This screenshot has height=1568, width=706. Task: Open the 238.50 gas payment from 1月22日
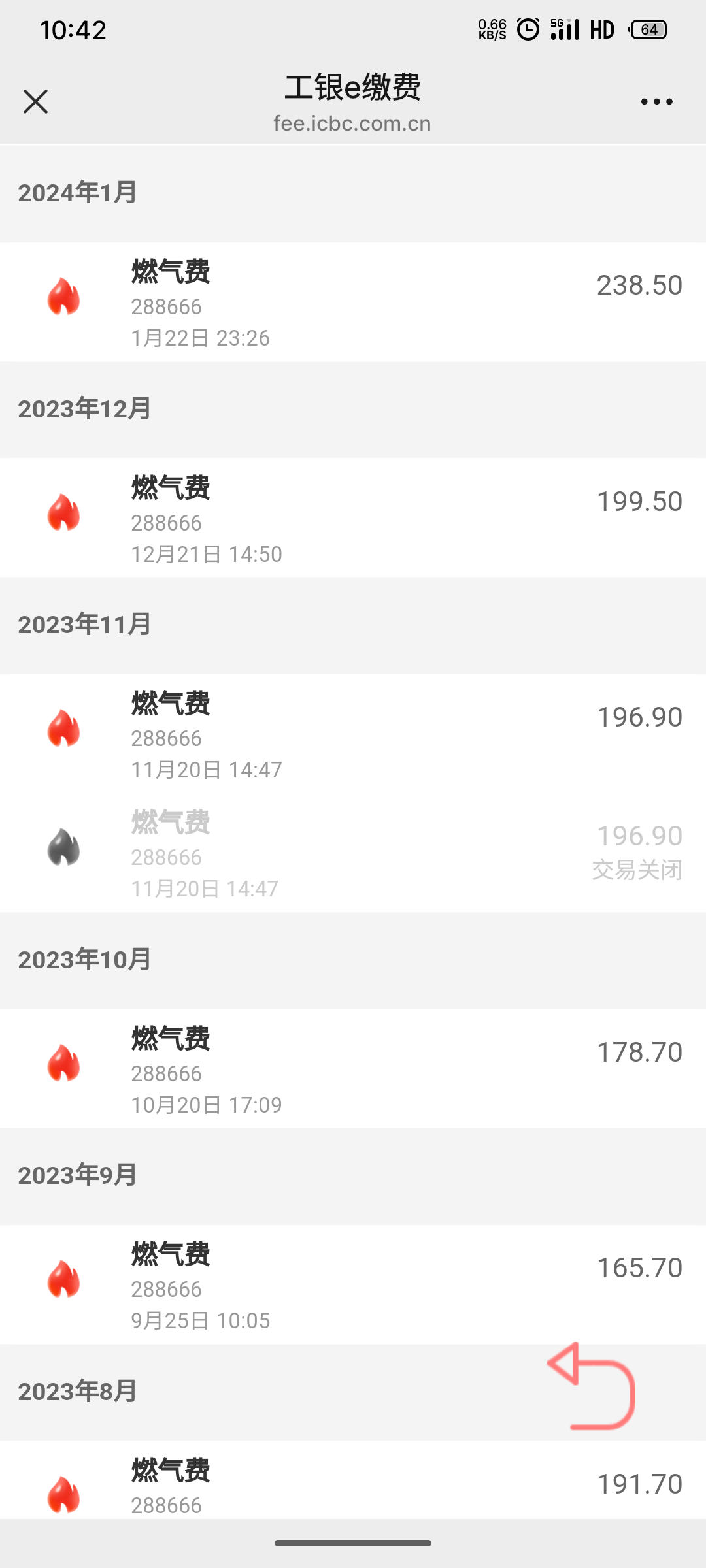[x=353, y=302]
